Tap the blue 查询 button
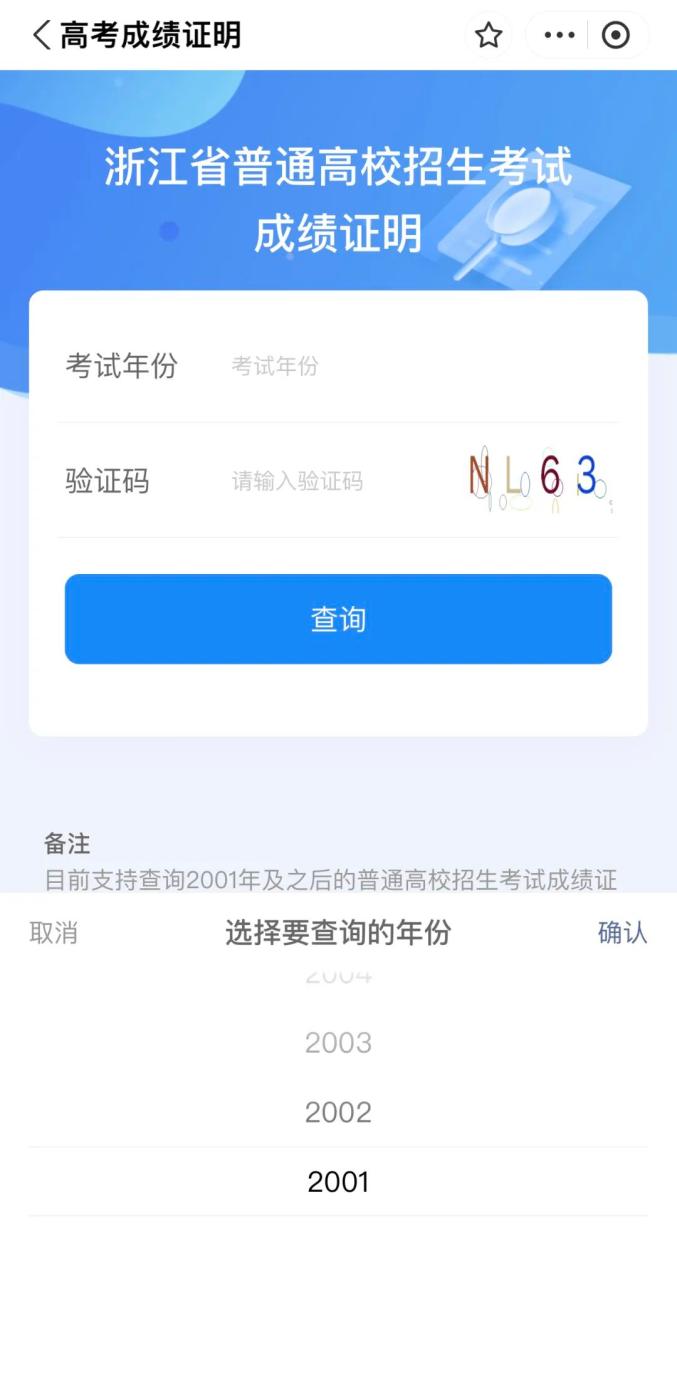This screenshot has width=677, height=1390. 338,619
